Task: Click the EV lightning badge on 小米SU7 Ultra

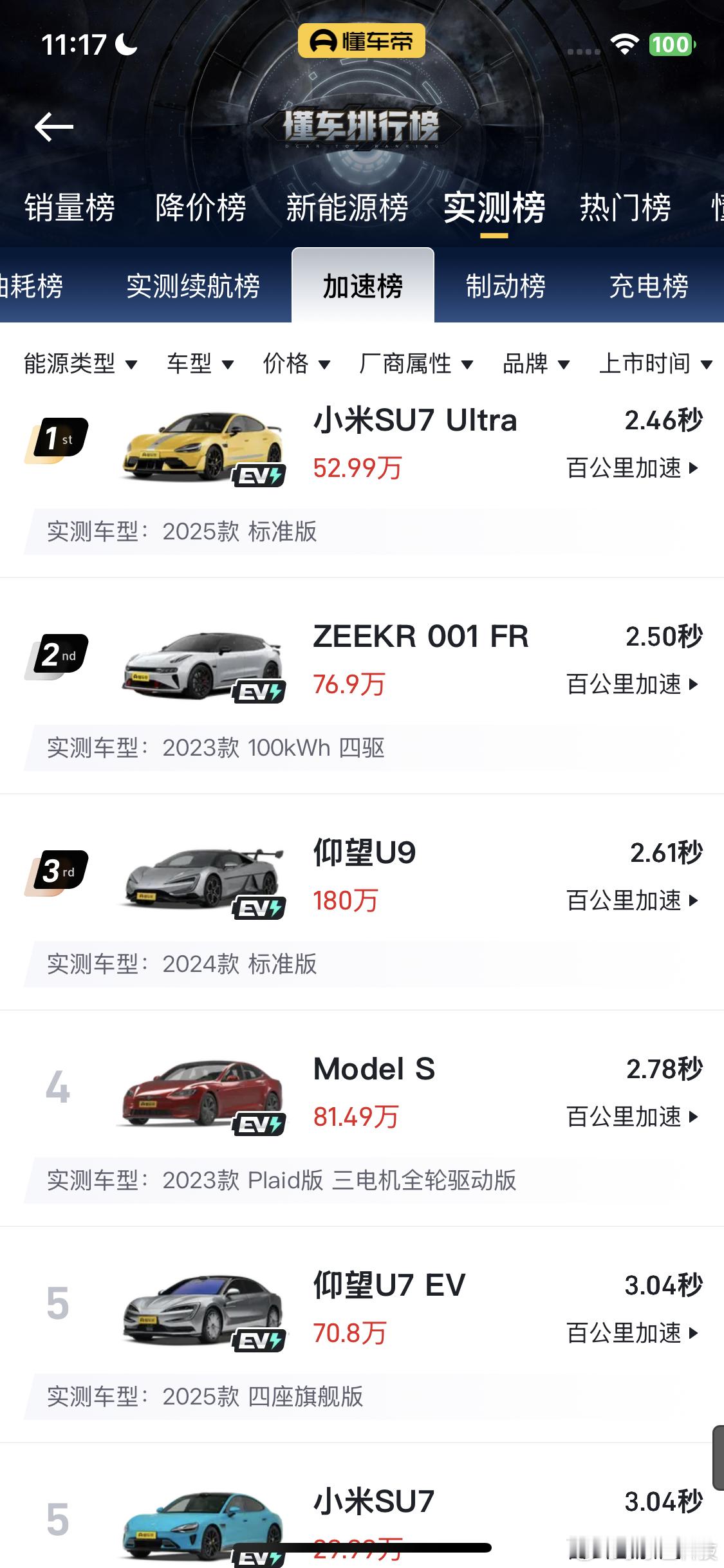Action: click(260, 476)
